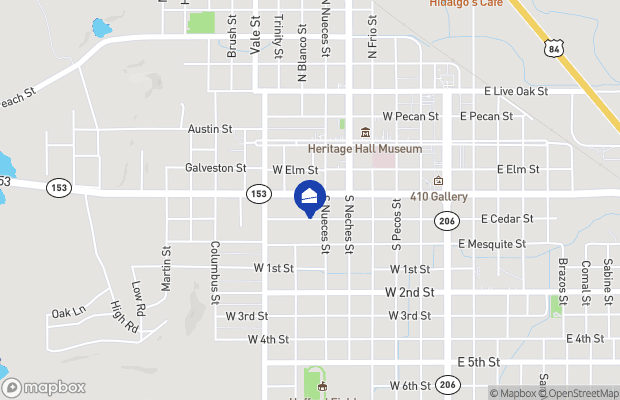Tap the blue home marker pin
The height and width of the screenshot is (400, 620).
tap(310, 196)
